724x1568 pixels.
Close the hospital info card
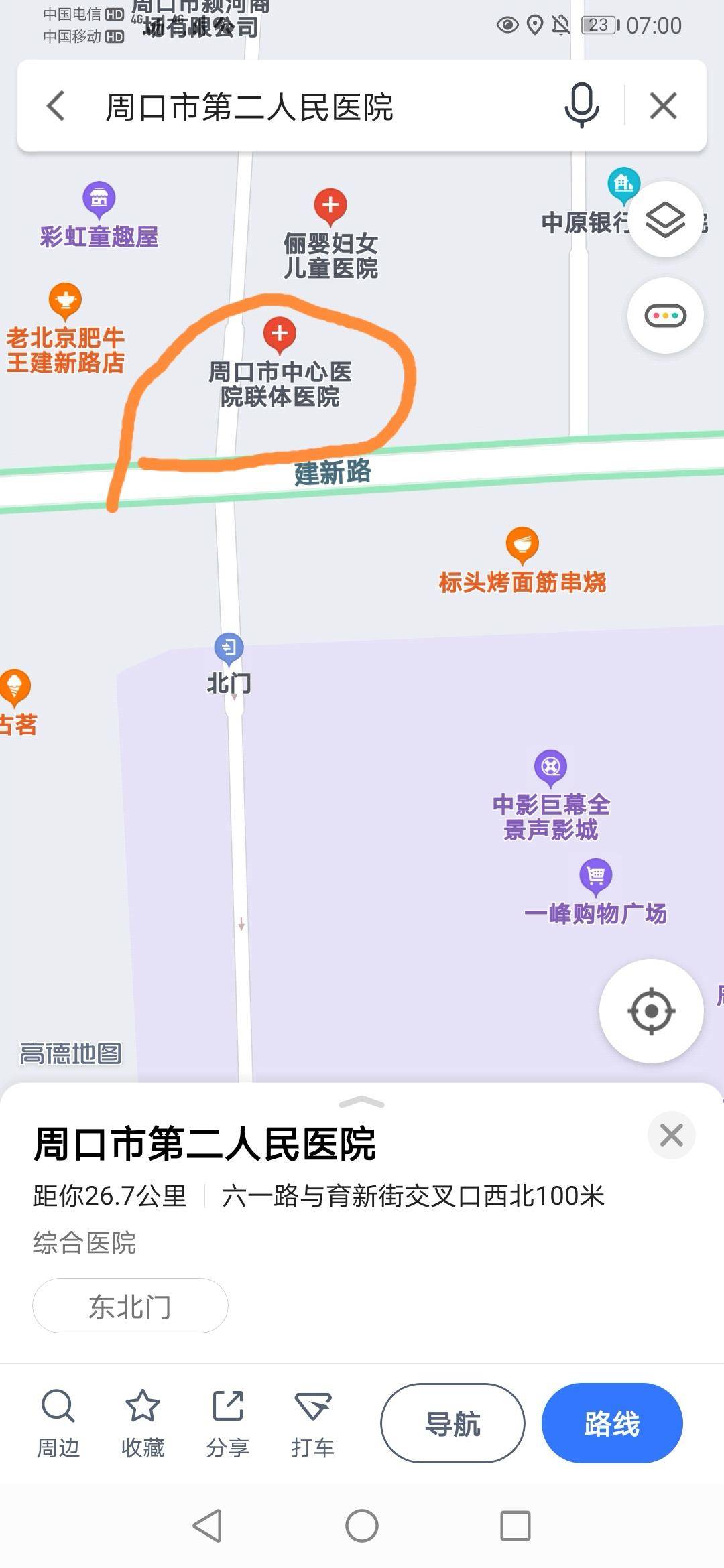tap(671, 1135)
